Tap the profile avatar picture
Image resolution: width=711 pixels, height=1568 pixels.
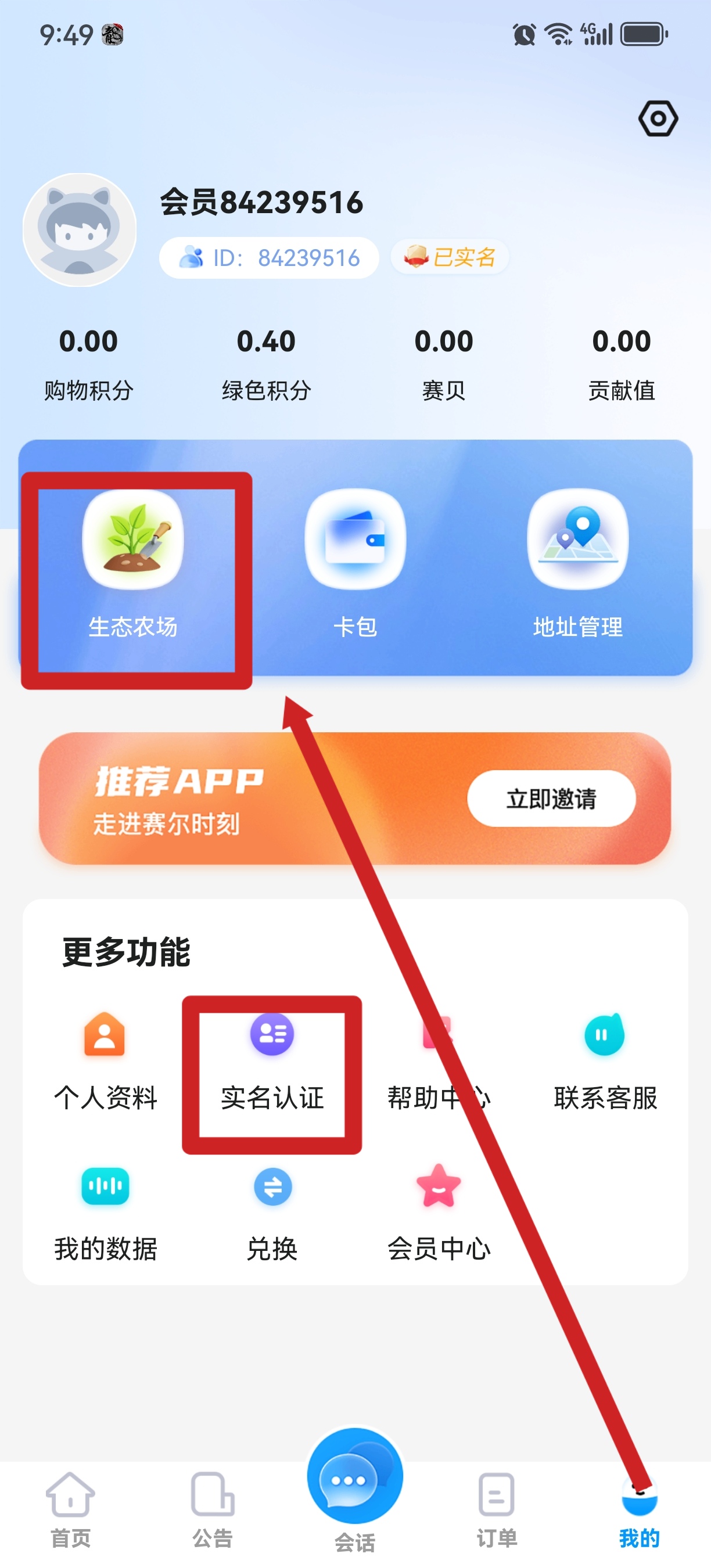80,229
